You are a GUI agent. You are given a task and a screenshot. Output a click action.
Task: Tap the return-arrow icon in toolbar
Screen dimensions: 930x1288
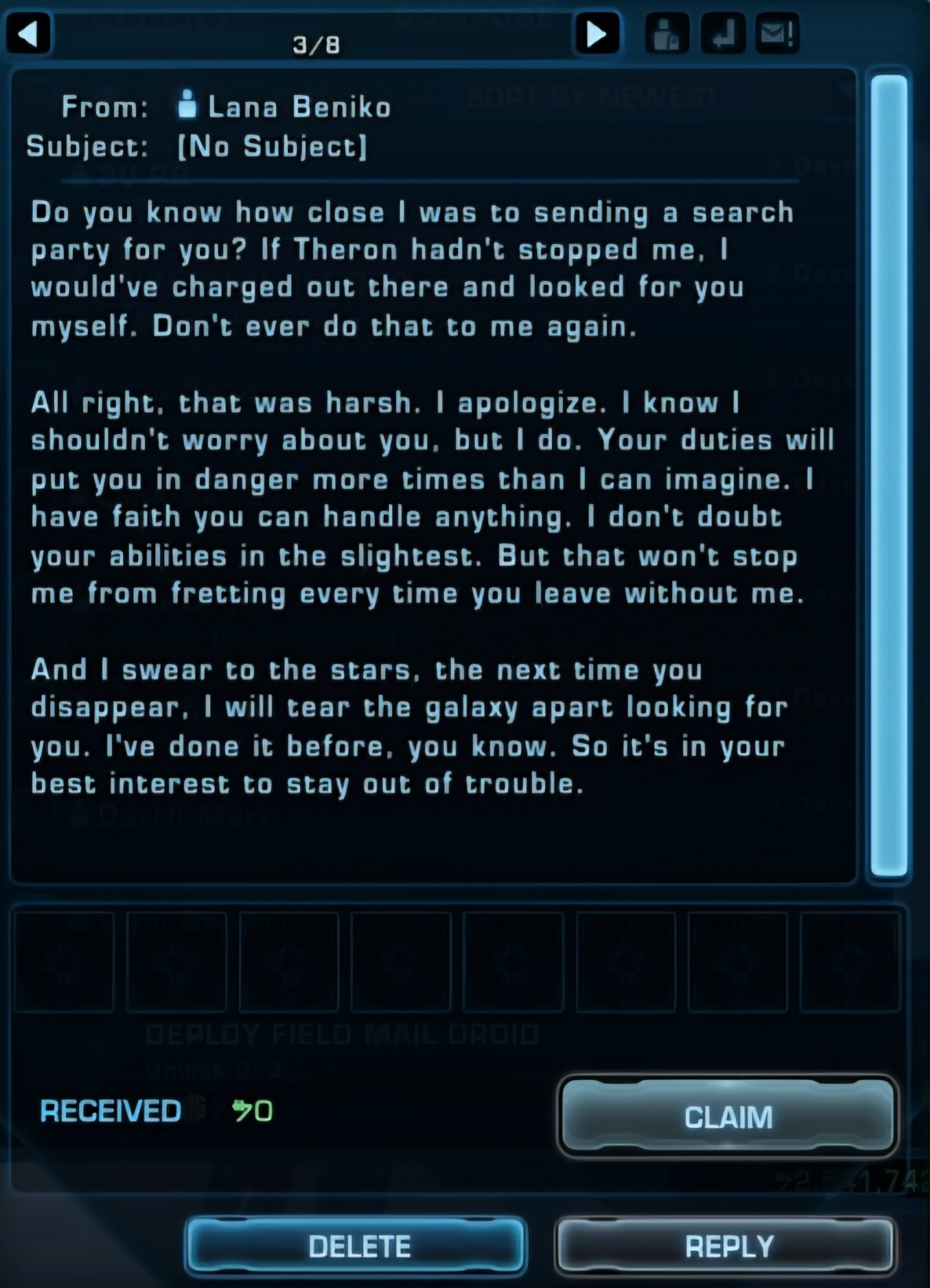(x=723, y=33)
